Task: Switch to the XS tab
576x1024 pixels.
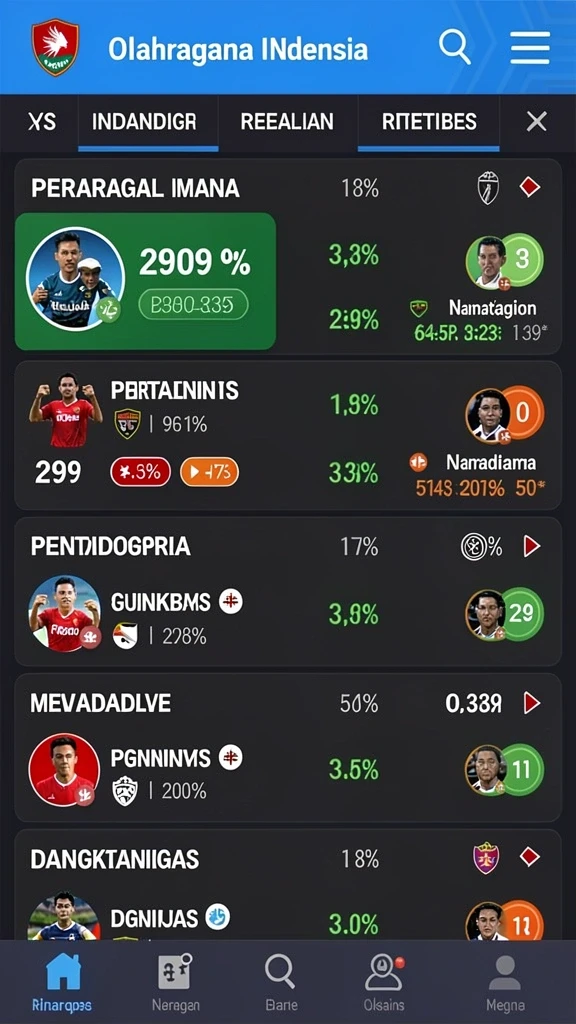Action: pos(42,122)
